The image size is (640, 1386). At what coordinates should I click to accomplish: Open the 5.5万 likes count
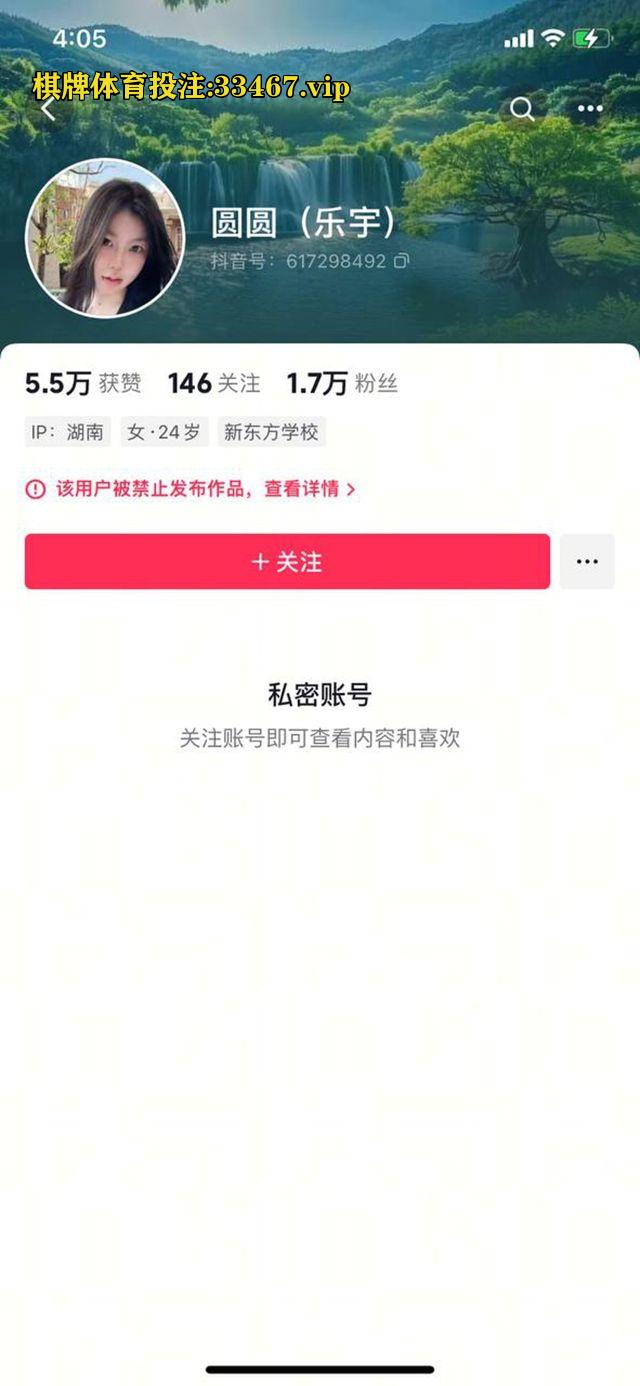[x=83, y=383]
